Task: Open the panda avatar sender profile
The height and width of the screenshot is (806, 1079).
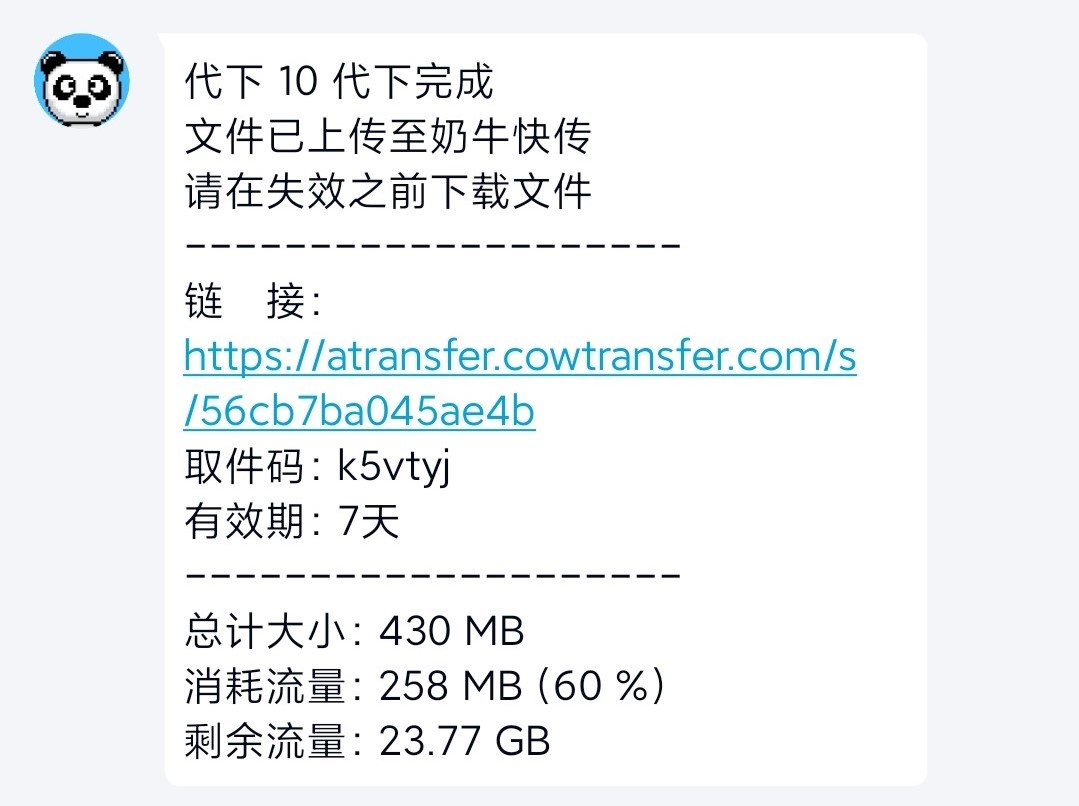Action: coord(83,80)
